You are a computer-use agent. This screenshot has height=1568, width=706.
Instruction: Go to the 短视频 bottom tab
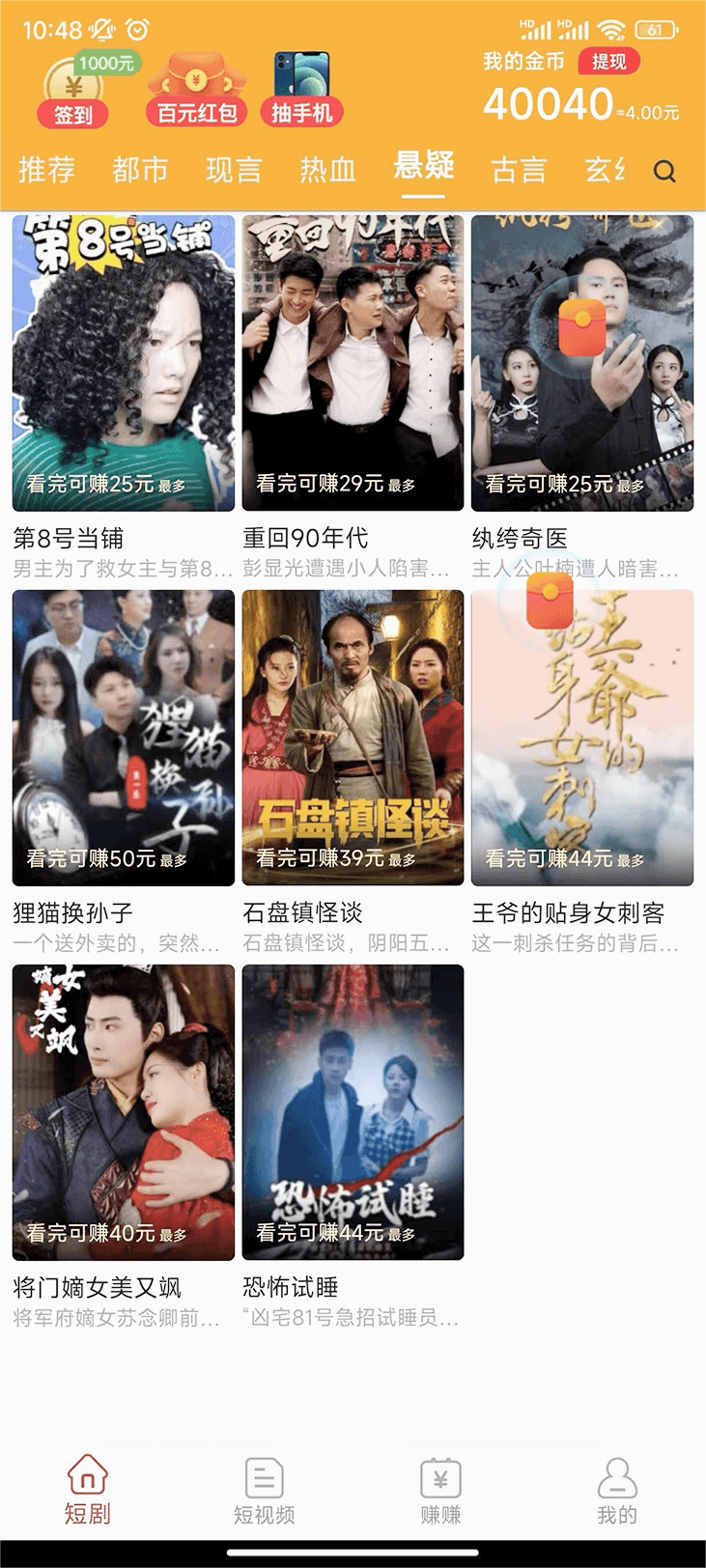coord(264,1491)
